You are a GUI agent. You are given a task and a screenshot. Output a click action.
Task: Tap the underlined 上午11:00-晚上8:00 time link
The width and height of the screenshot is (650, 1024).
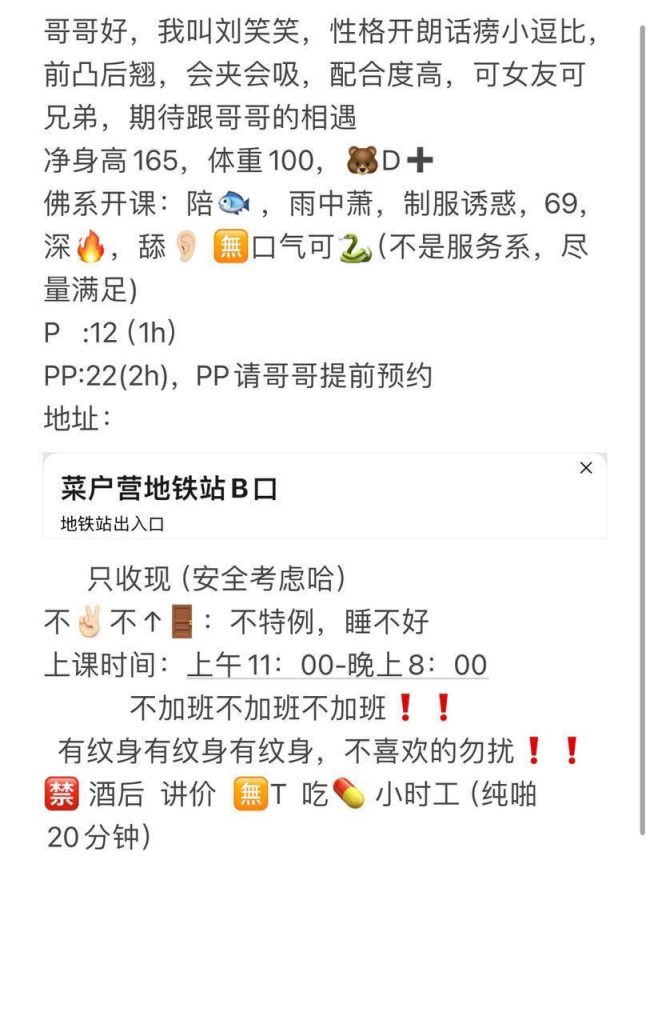click(337, 665)
